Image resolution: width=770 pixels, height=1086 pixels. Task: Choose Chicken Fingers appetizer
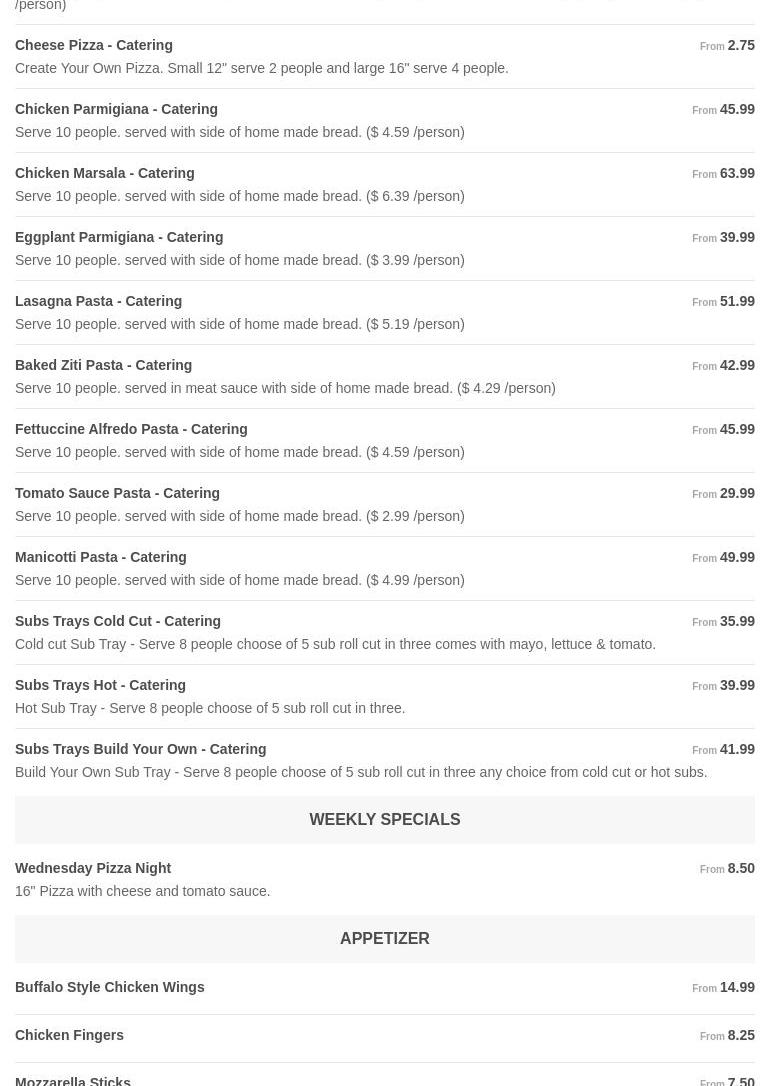[x=385, y=1036]
